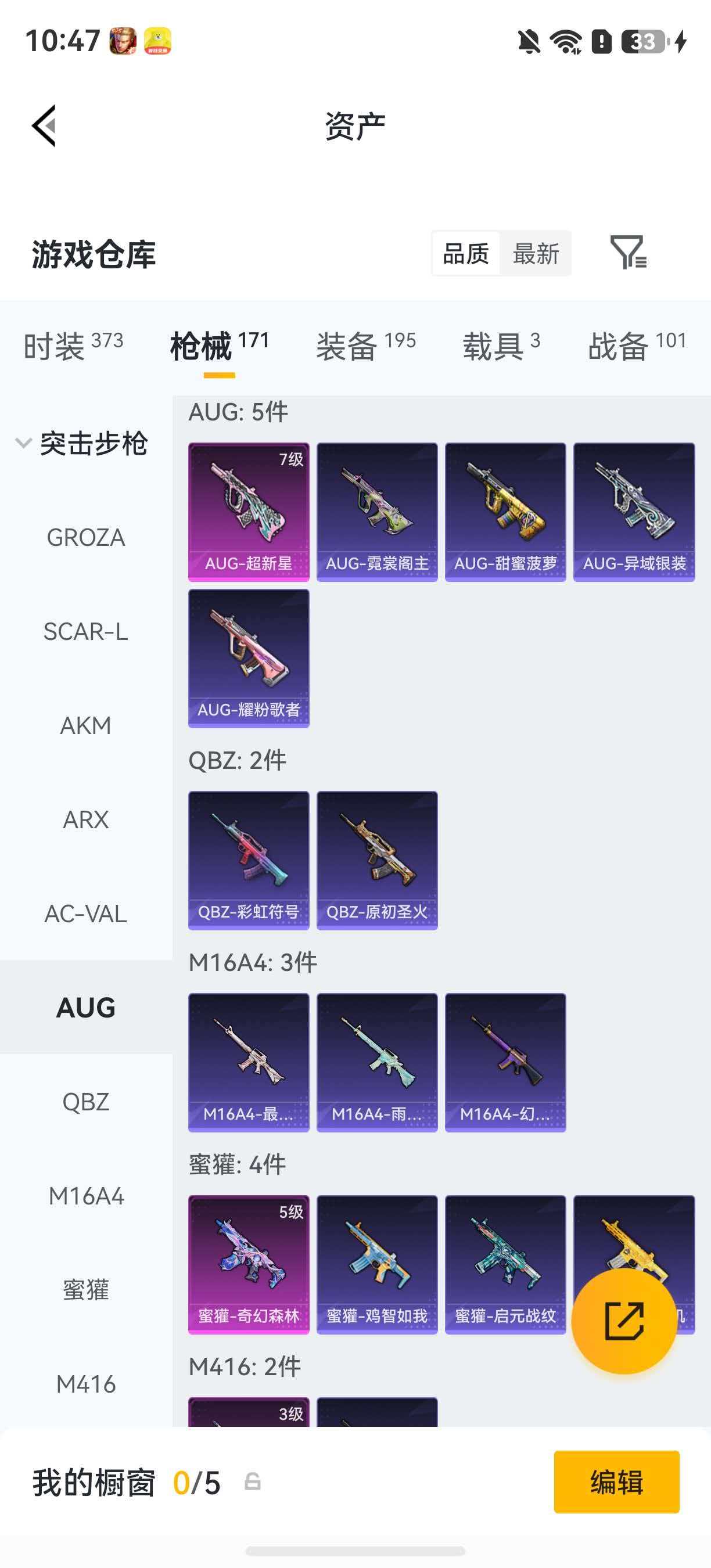This screenshot has height=1568, width=711.
Task: Collapse the 突击步枪 category
Action: 82,443
